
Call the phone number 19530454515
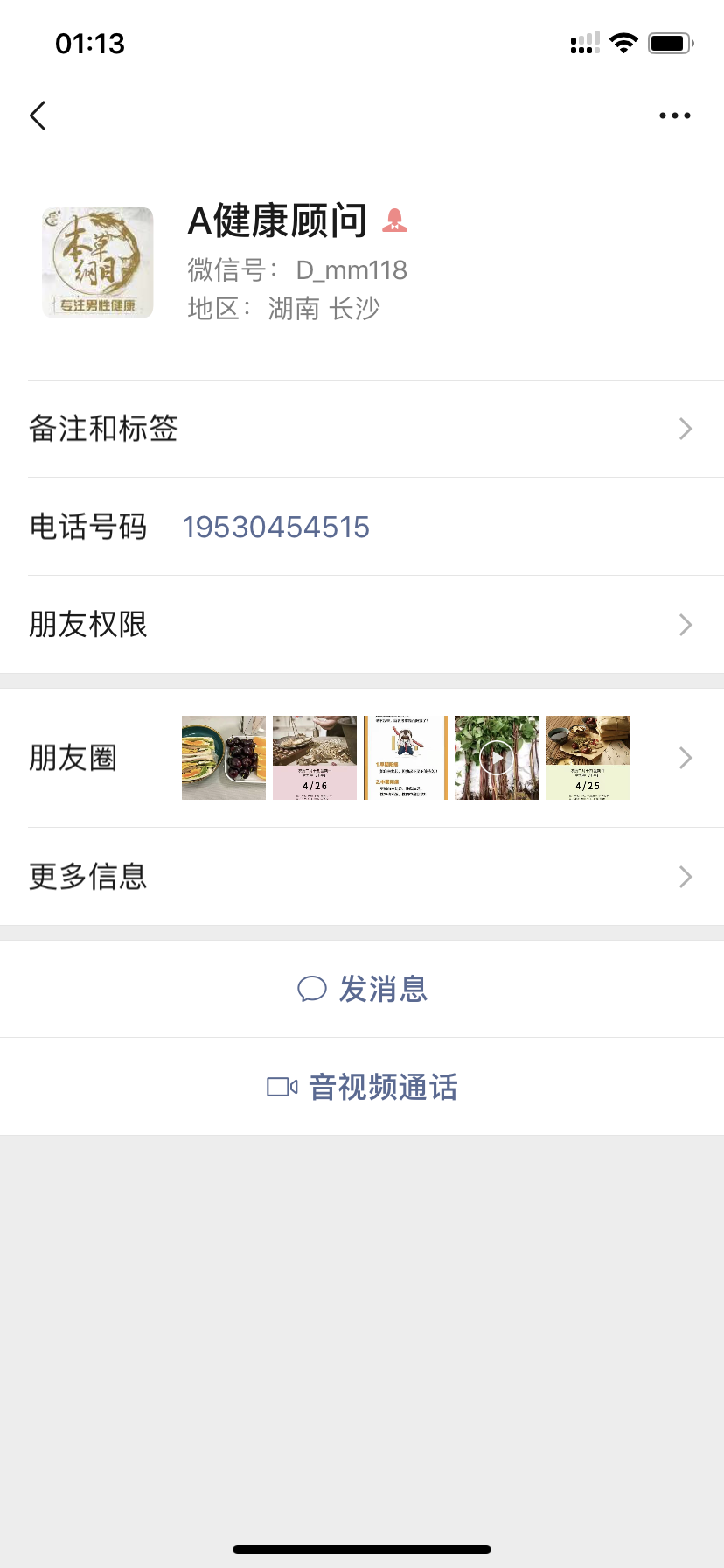(x=275, y=528)
